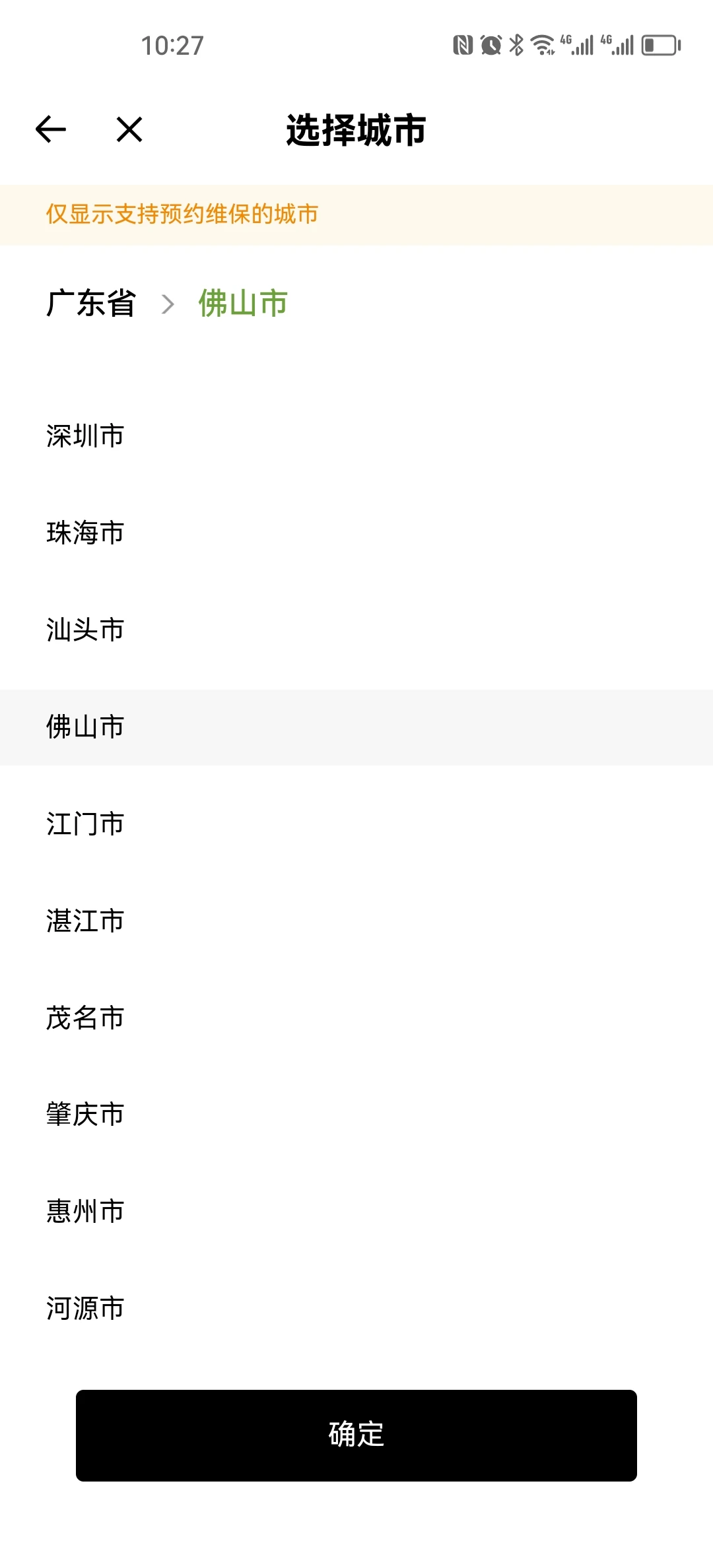The width and height of the screenshot is (713, 1568).
Task: Choose 湛江市 from the list
Action: click(356, 921)
